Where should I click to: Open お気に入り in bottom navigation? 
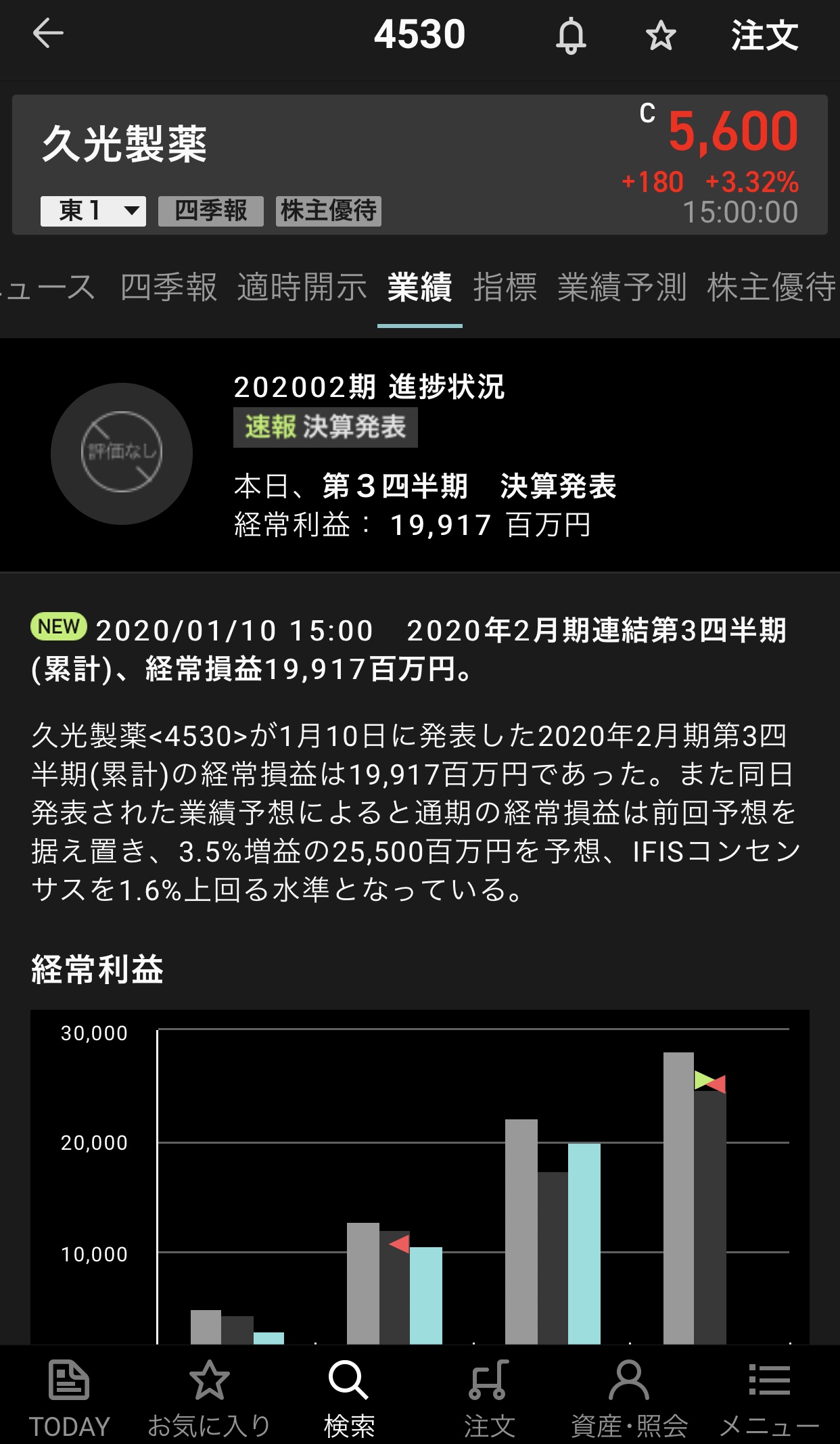click(209, 1395)
